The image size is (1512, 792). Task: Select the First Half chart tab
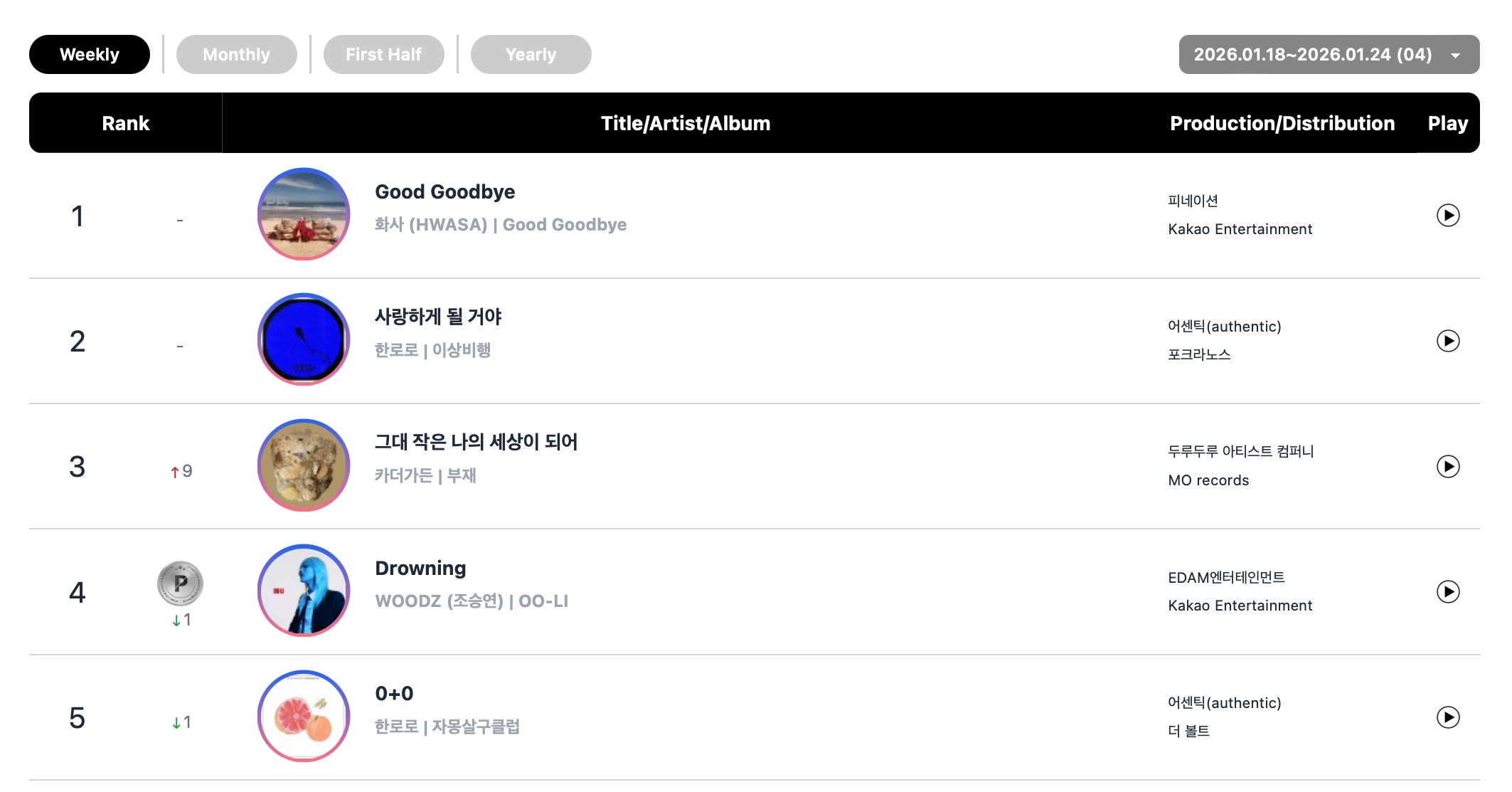tap(383, 55)
